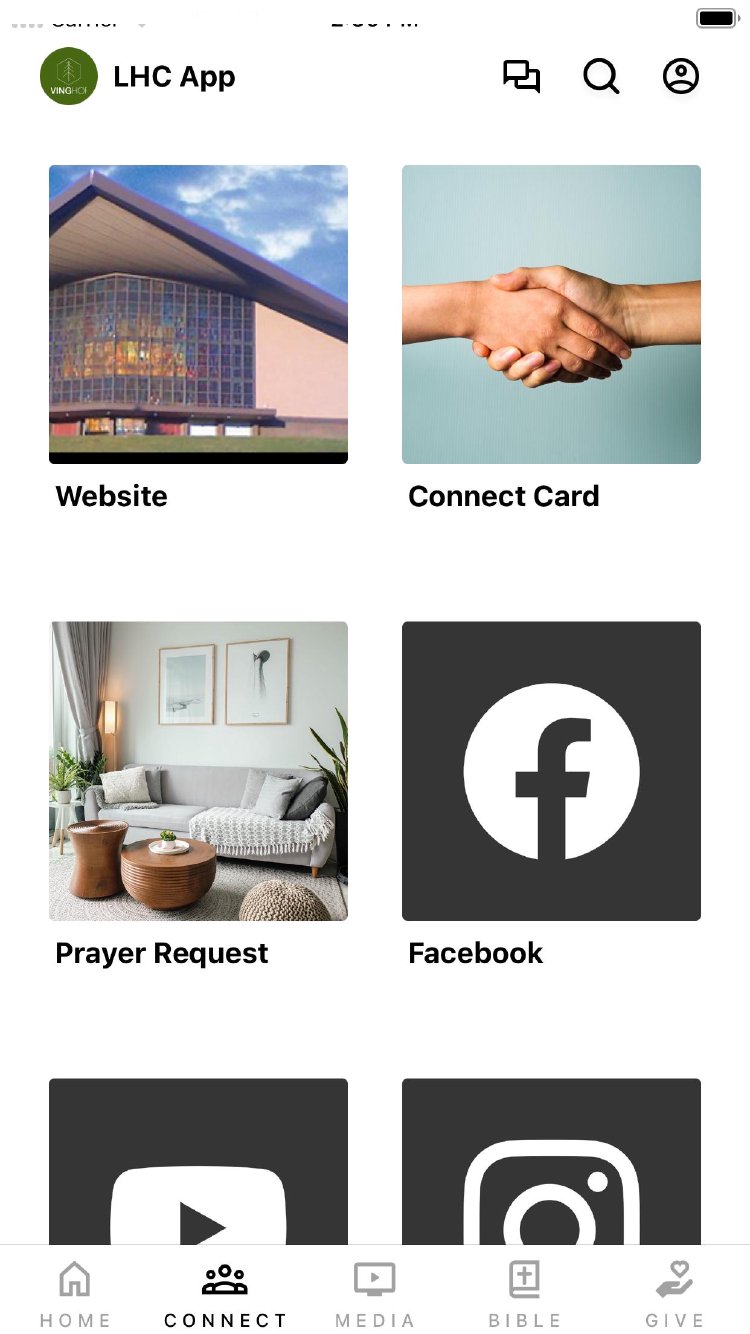The width and height of the screenshot is (750, 1334).
Task: Switch to the Media tab
Action: tap(375, 1293)
